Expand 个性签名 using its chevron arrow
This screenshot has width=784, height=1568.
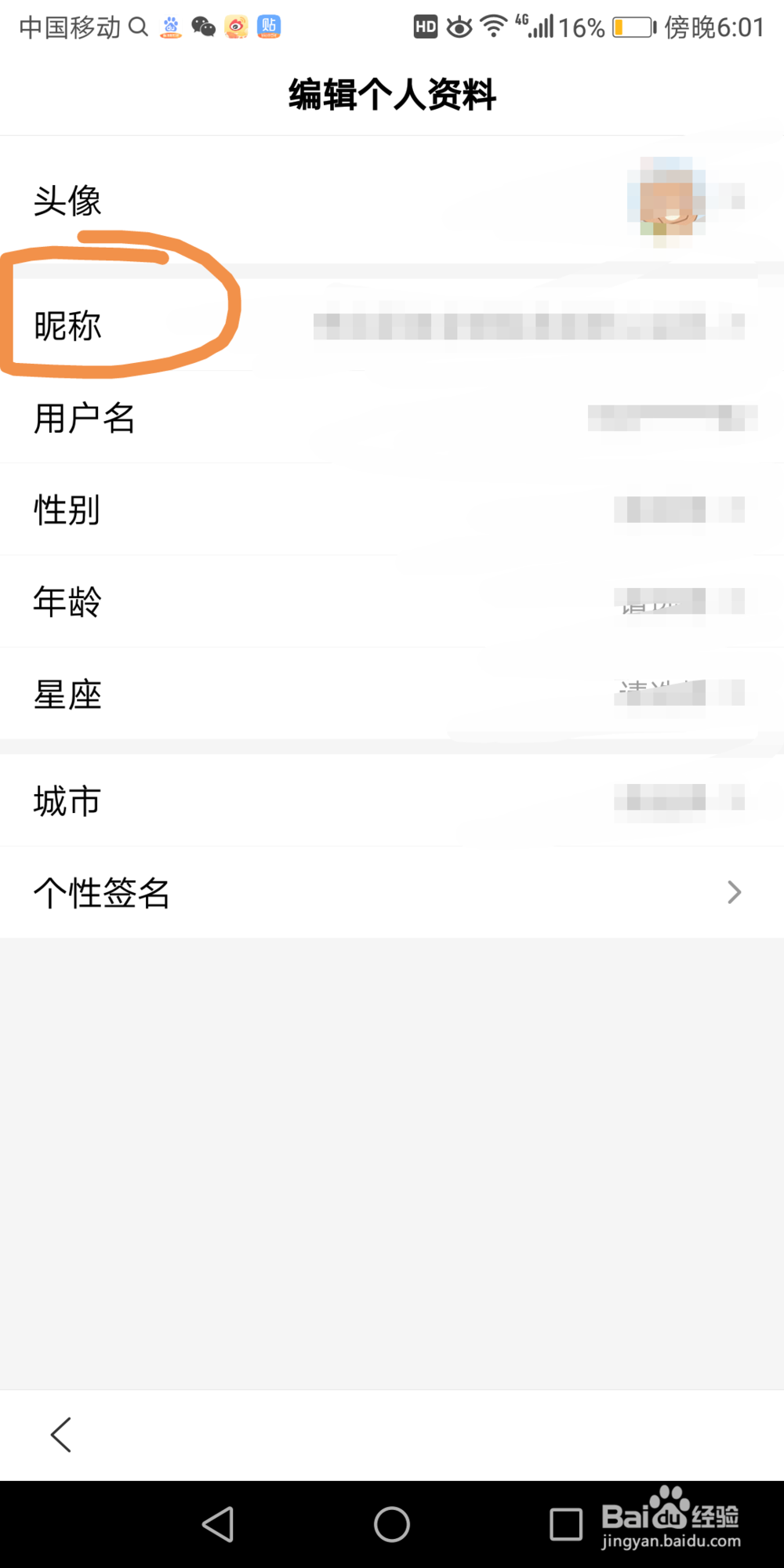(x=734, y=891)
